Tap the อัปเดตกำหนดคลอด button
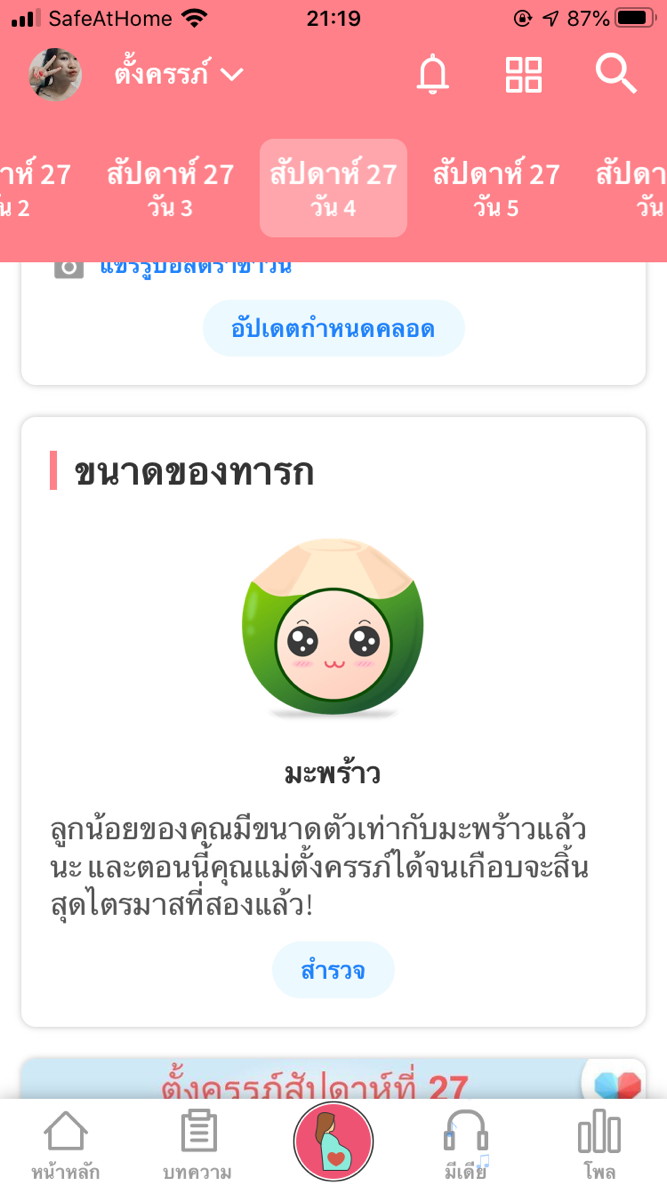This screenshot has height=1186, width=667. 333,328
